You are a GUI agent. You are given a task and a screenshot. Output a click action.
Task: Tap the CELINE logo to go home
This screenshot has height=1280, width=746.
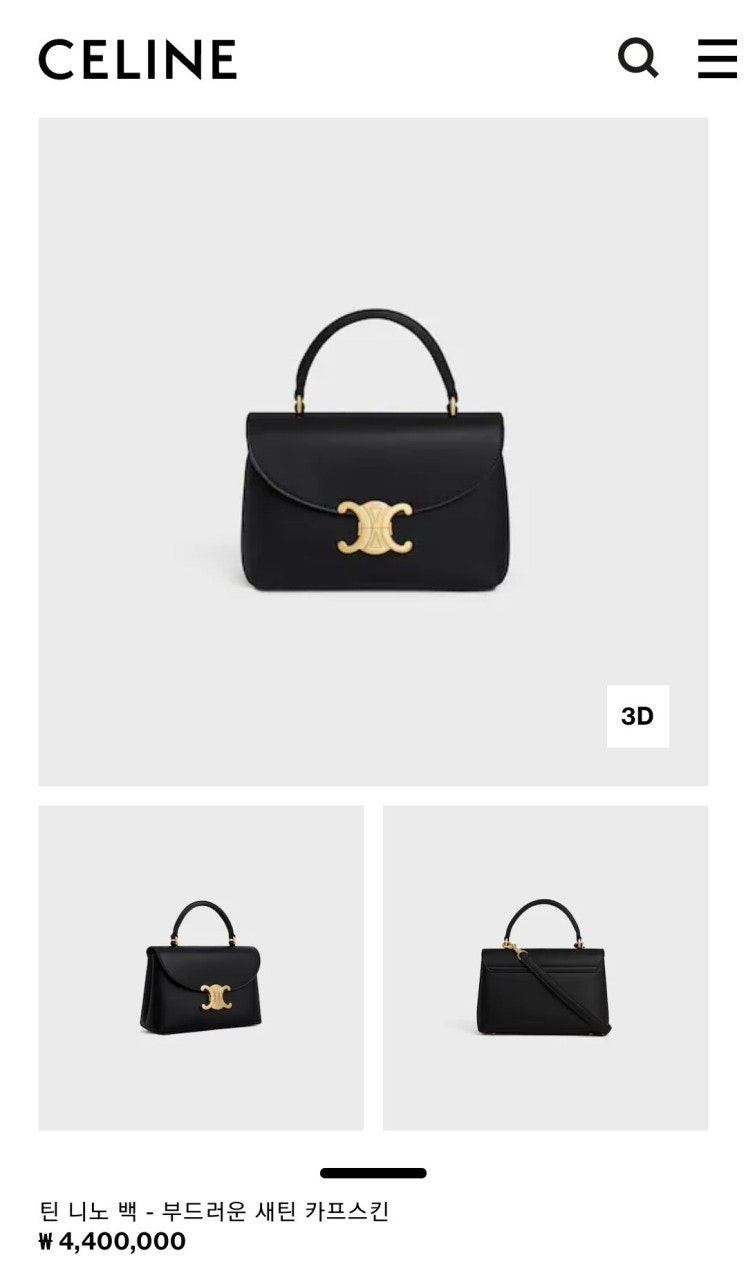tap(138, 60)
